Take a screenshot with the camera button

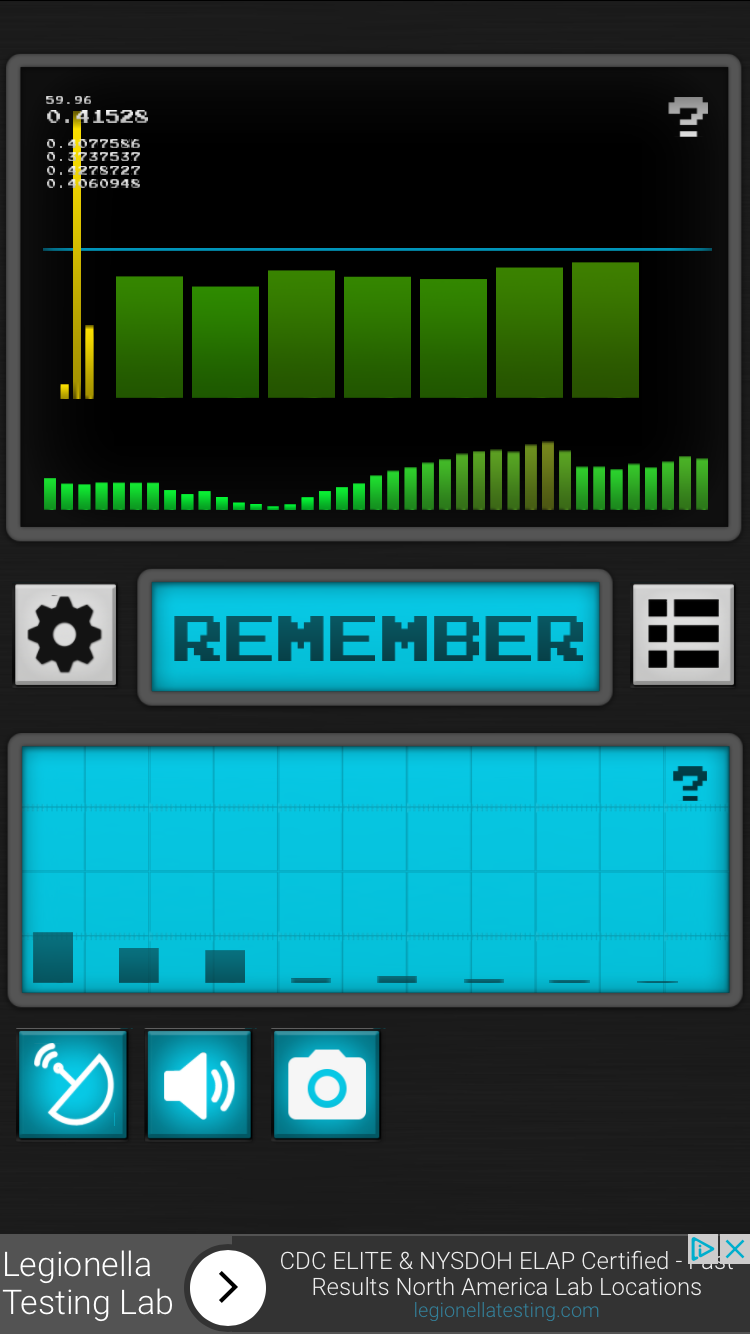tap(326, 1085)
